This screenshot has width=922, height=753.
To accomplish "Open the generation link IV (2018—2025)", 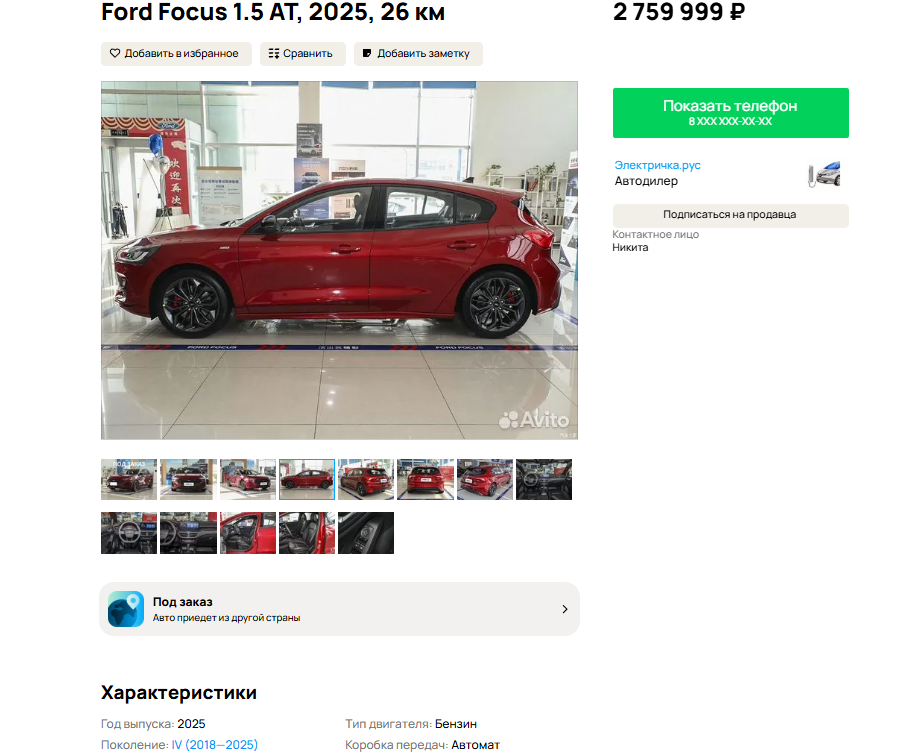I will pos(214,745).
